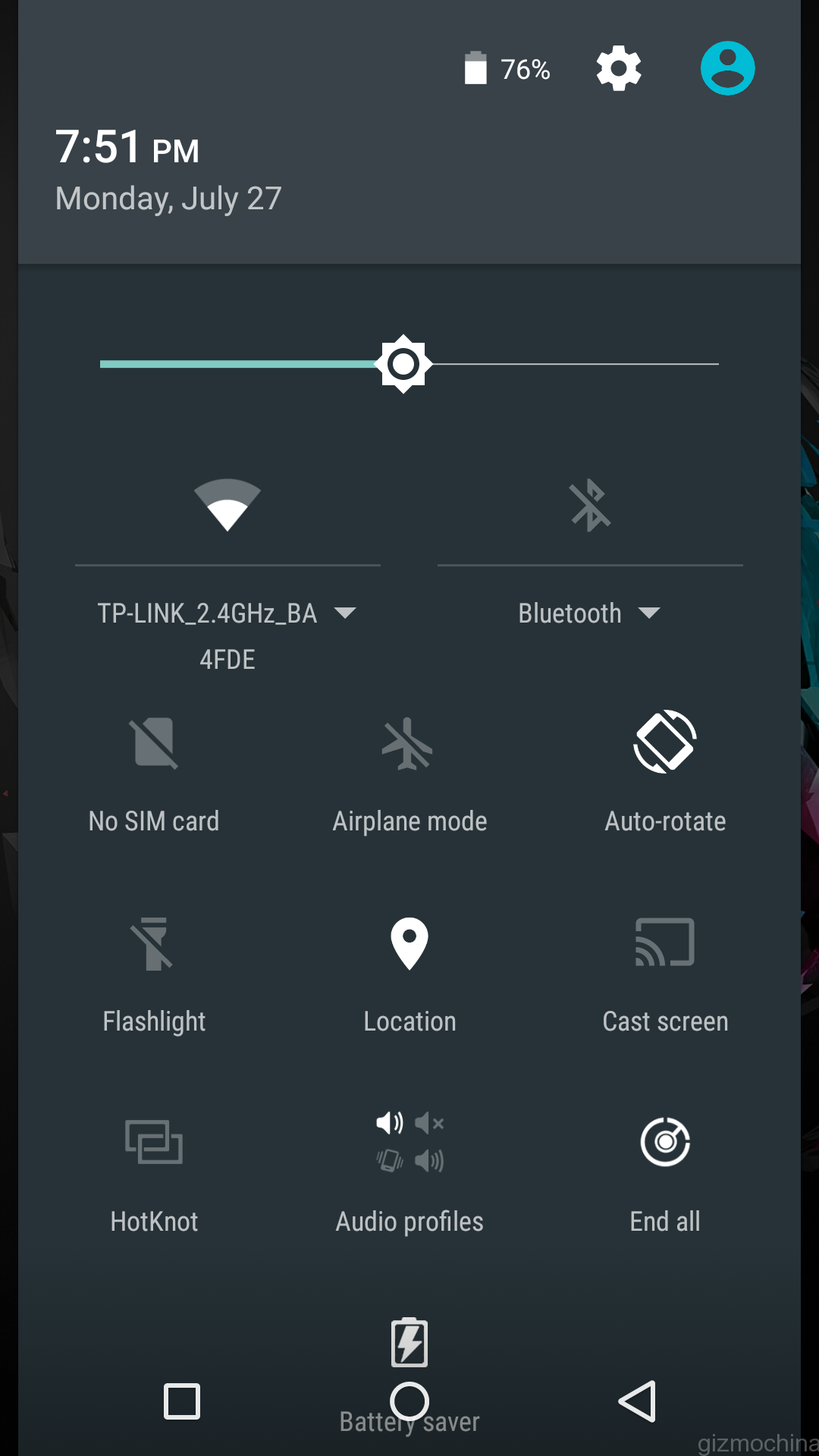Expand the Bluetooth dropdown
819x1456 pixels.
(x=649, y=613)
